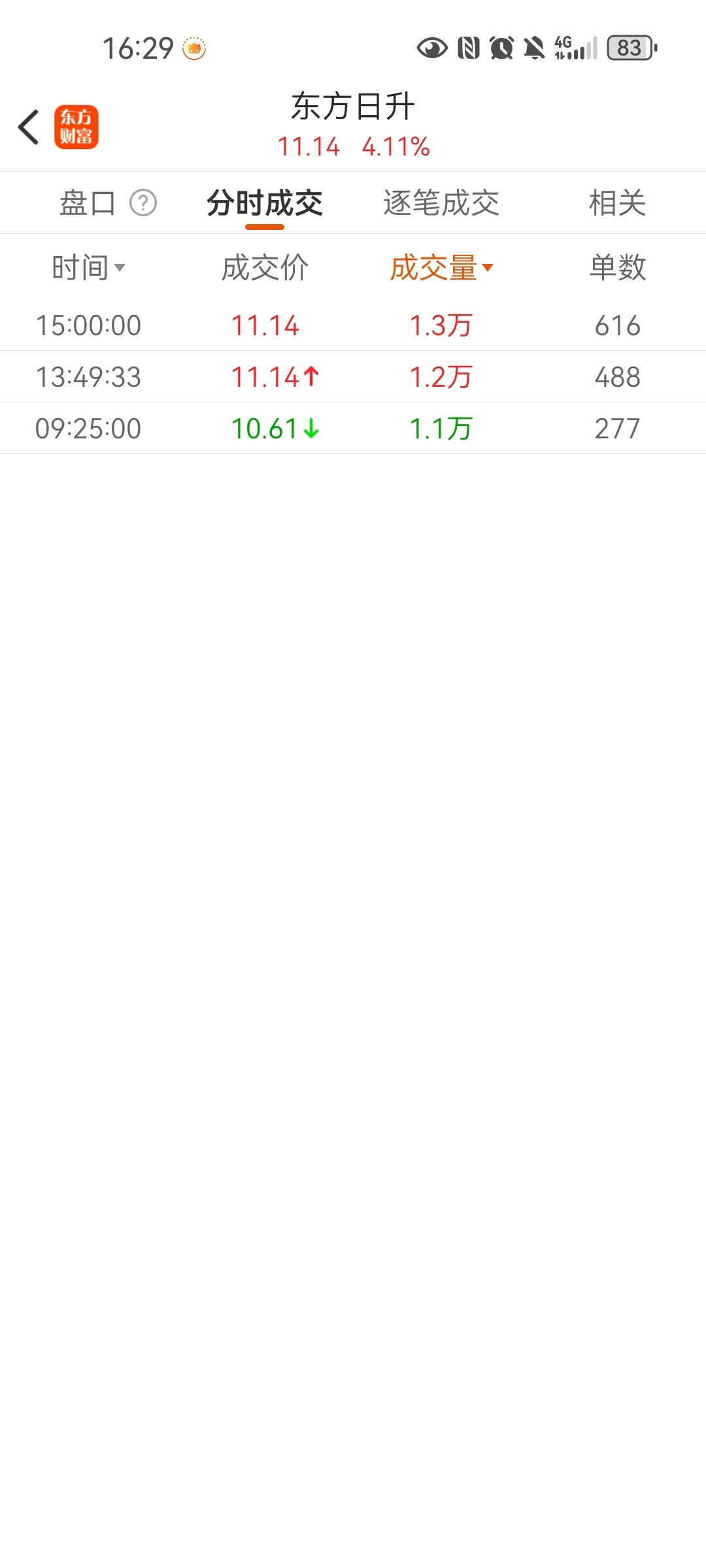Sort the list by 时间 column

pyautogui.click(x=88, y=267)
